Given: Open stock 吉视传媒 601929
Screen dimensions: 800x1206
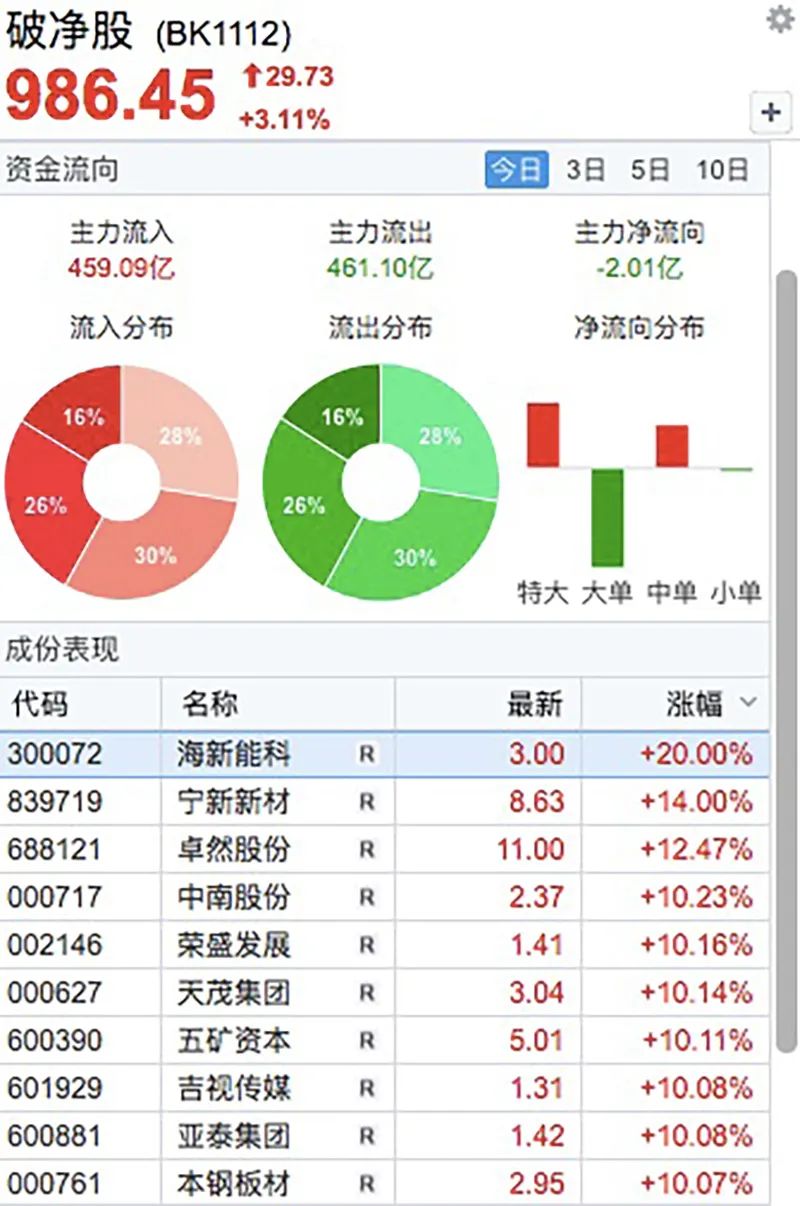Looking at the screenshot, I should [233, 1088].
